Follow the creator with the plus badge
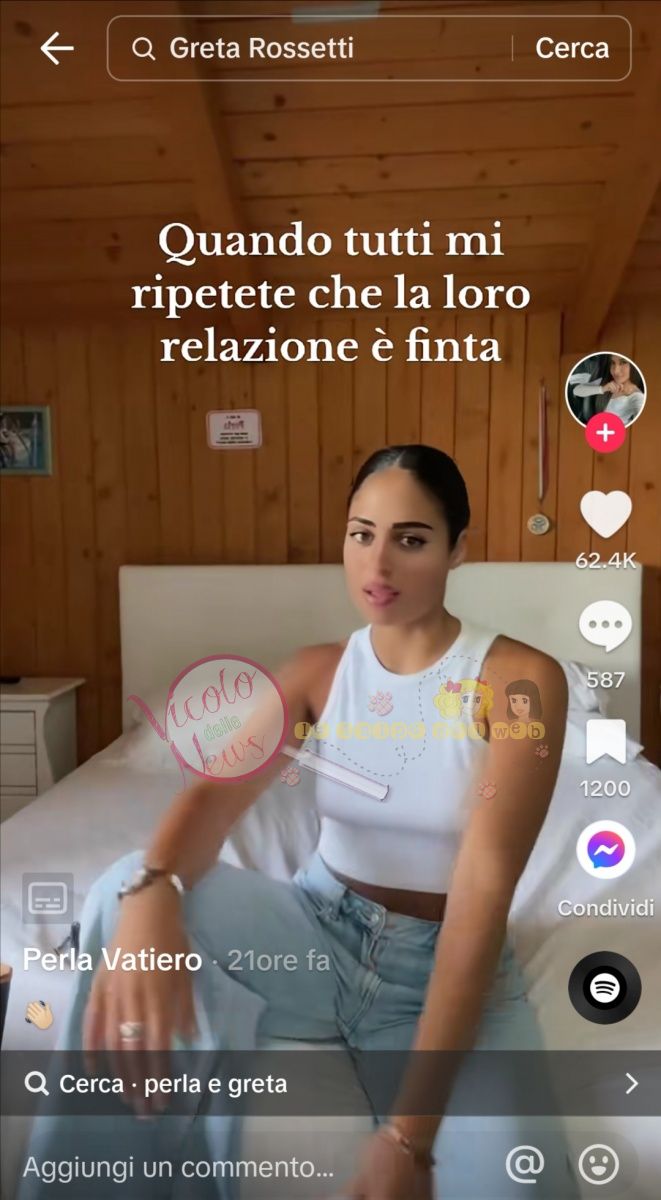The width and height of the screenshot is (661, 1200). click(x=605, y=433)
